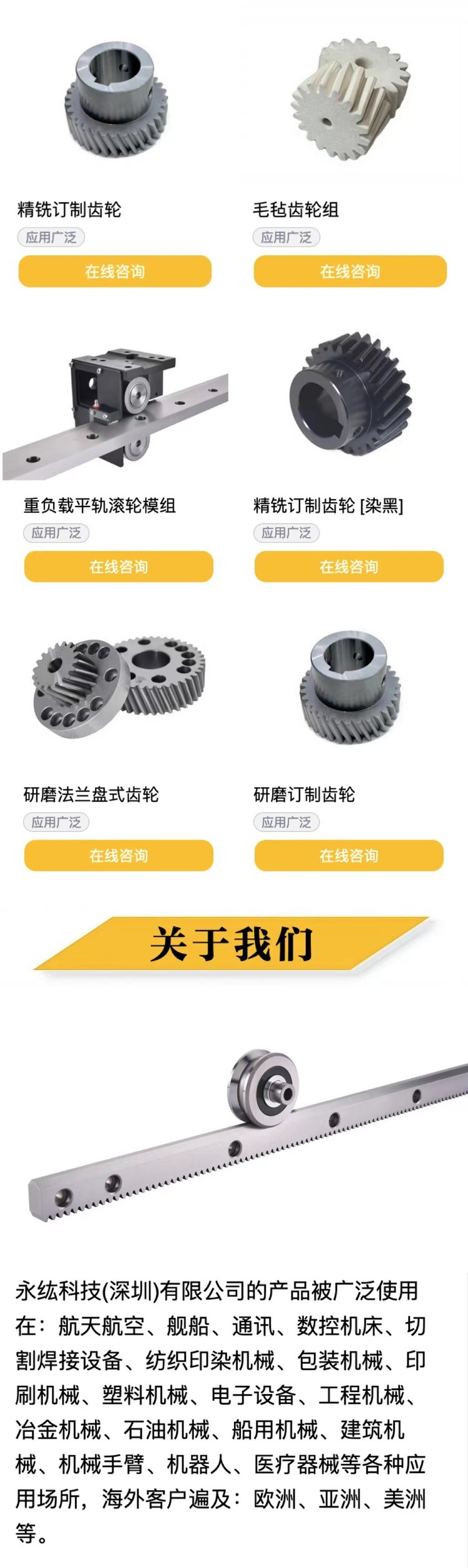The width and height of the screenshot is (468, 1568).
Task: Tap 在线咨询 under 精铣订制齿轮 [染黑]
Action: pos(349,566)
